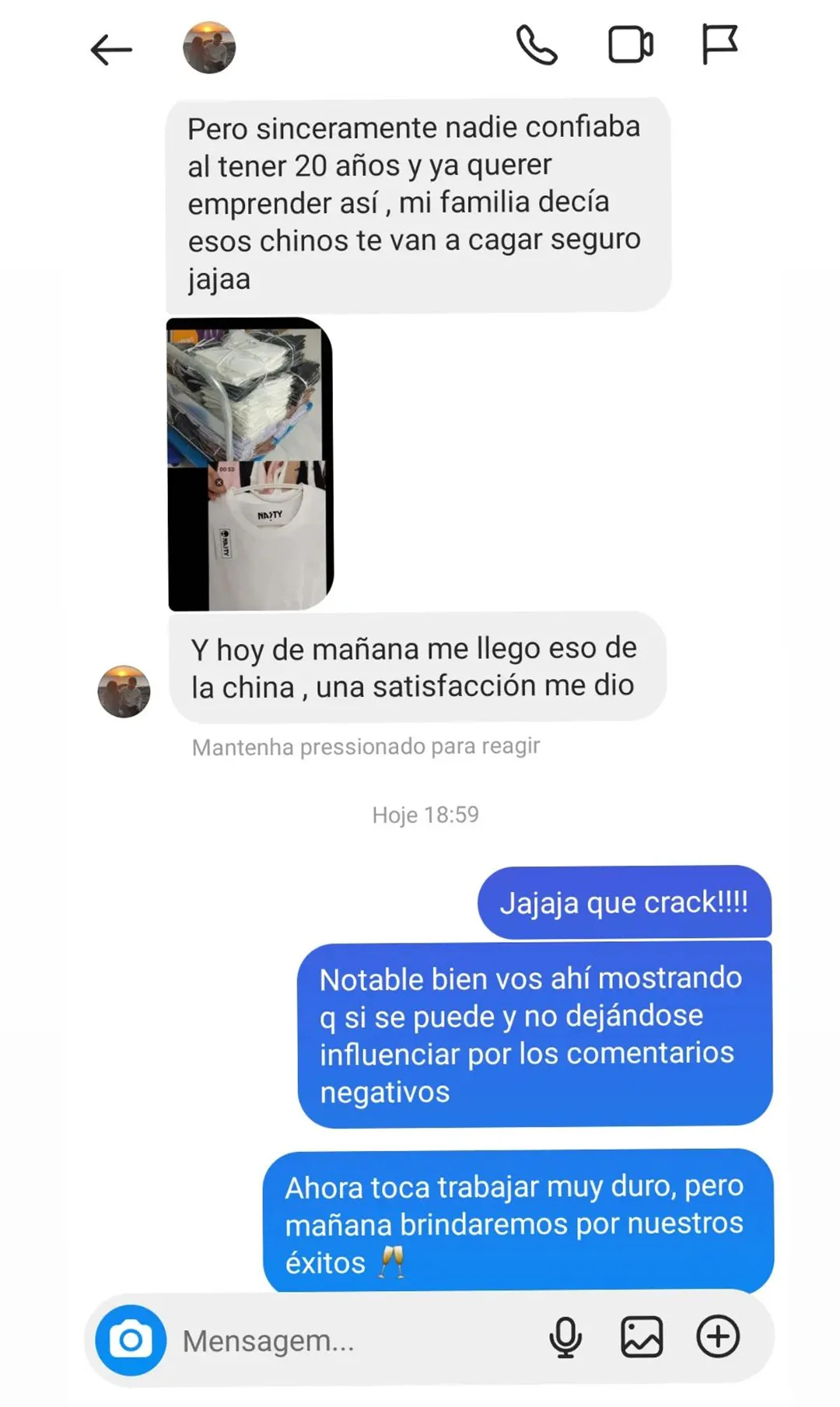
Task: Open the camera from the message bar
Action: coord(131,1339)
